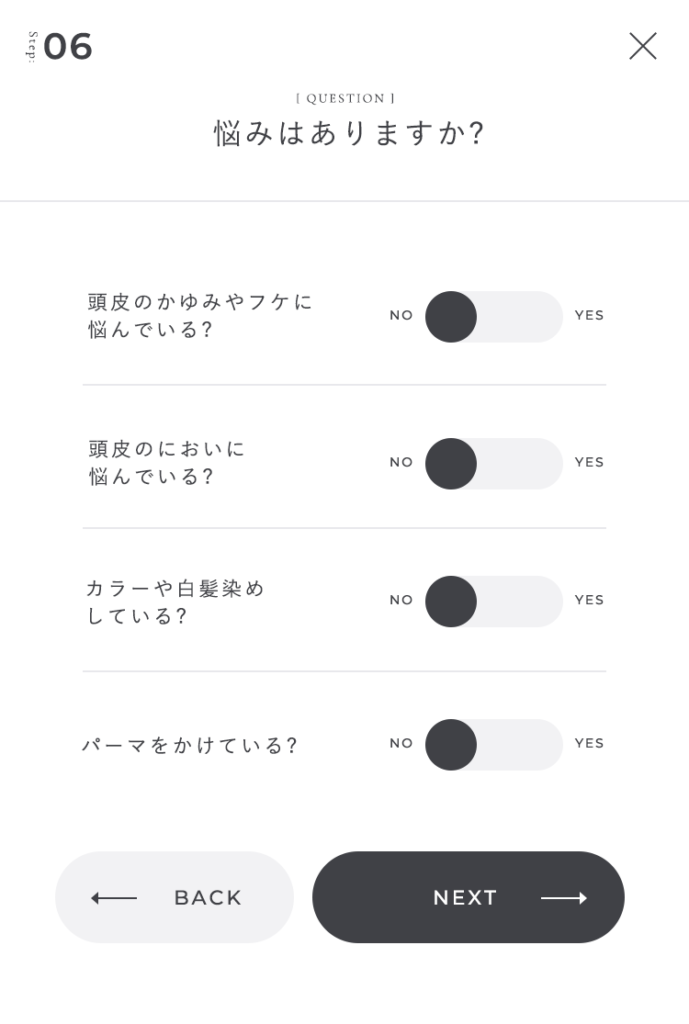The height and width of the screenshot is (1024, 689).
Task: Toggle the 頭皮のにおい switch
Action: pyautogui.click(x=493, y=463)
